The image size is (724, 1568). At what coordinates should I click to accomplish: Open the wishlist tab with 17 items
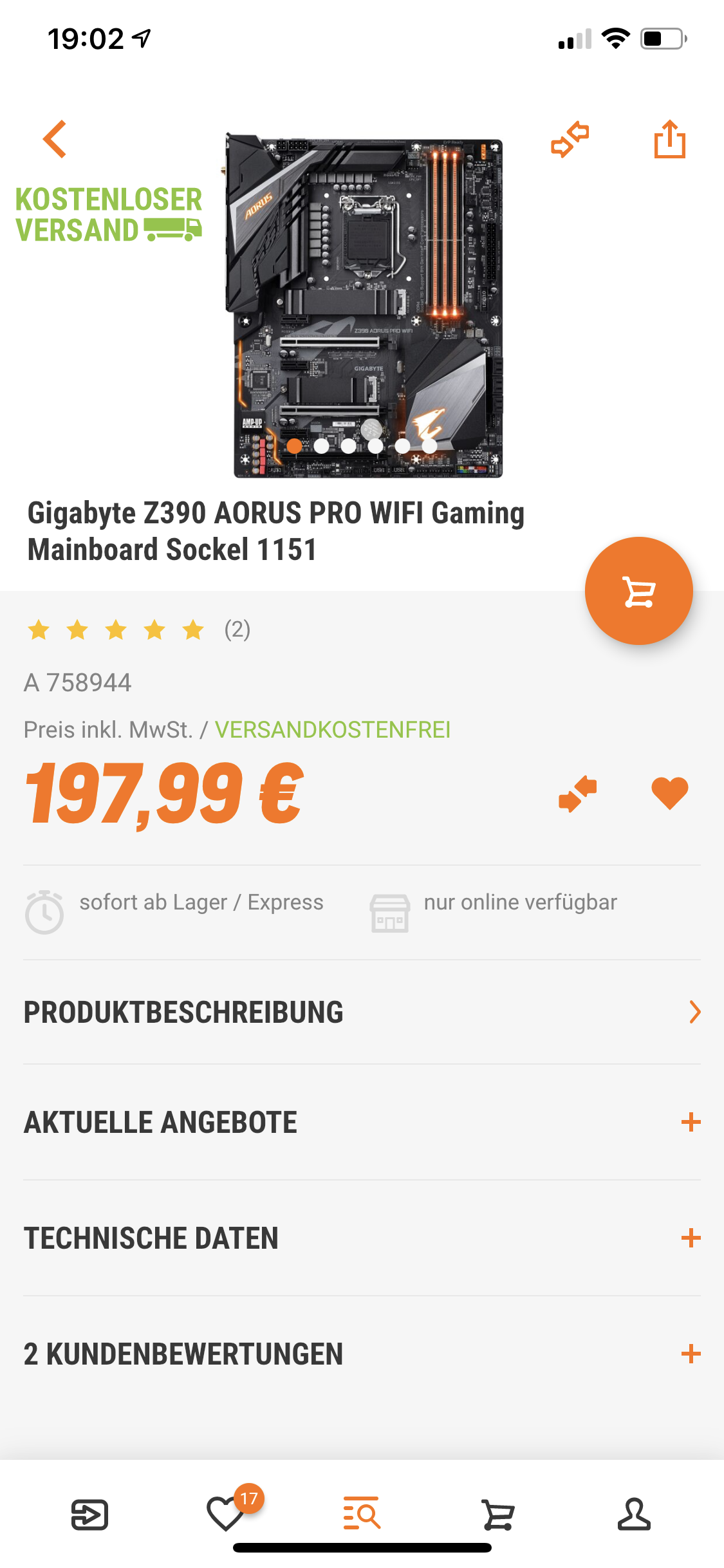click(x=226, y=1514)
